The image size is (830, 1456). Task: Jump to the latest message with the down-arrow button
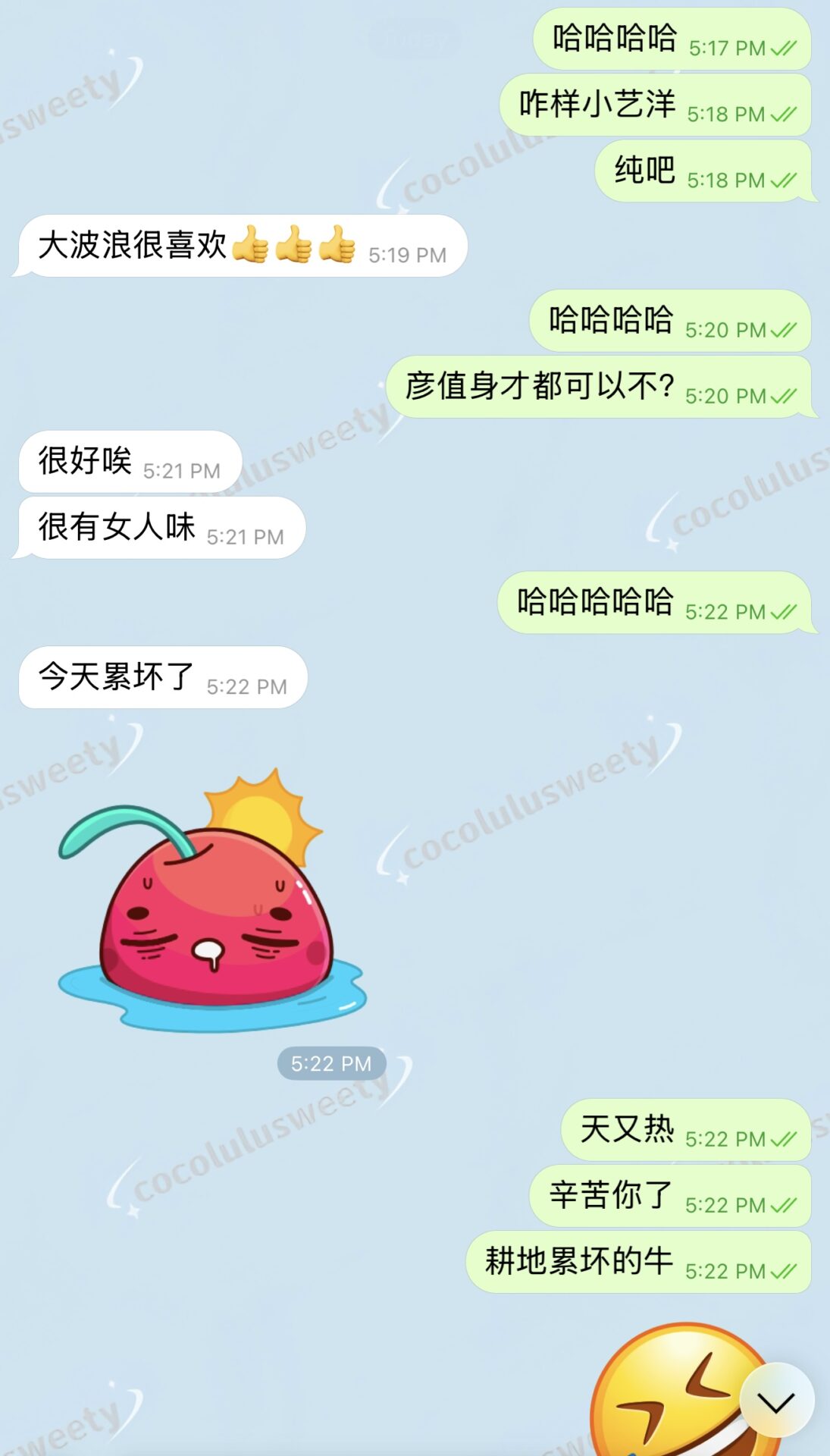coord(777,1401)
